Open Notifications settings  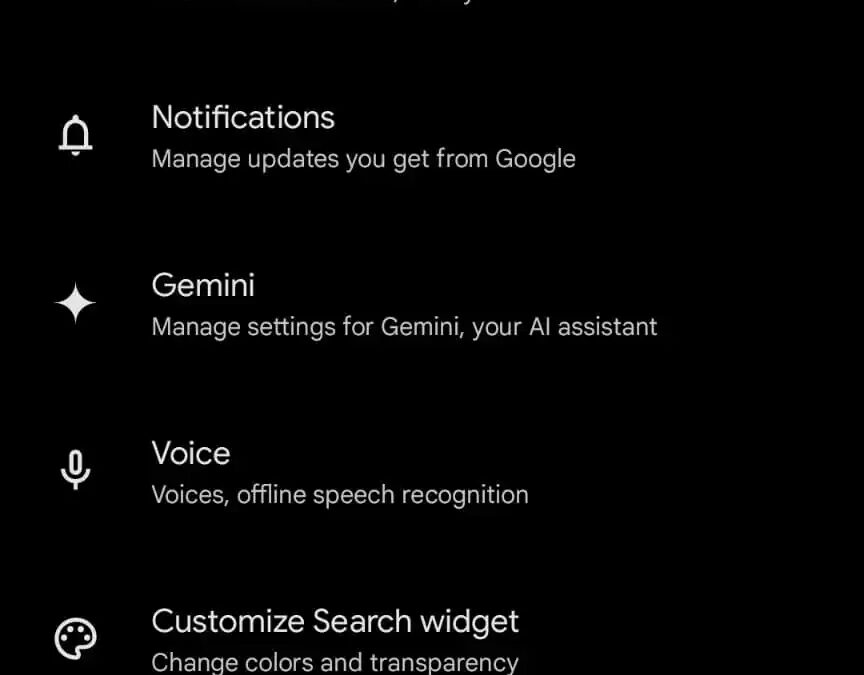pyautogui.click(x=363, y=136)
